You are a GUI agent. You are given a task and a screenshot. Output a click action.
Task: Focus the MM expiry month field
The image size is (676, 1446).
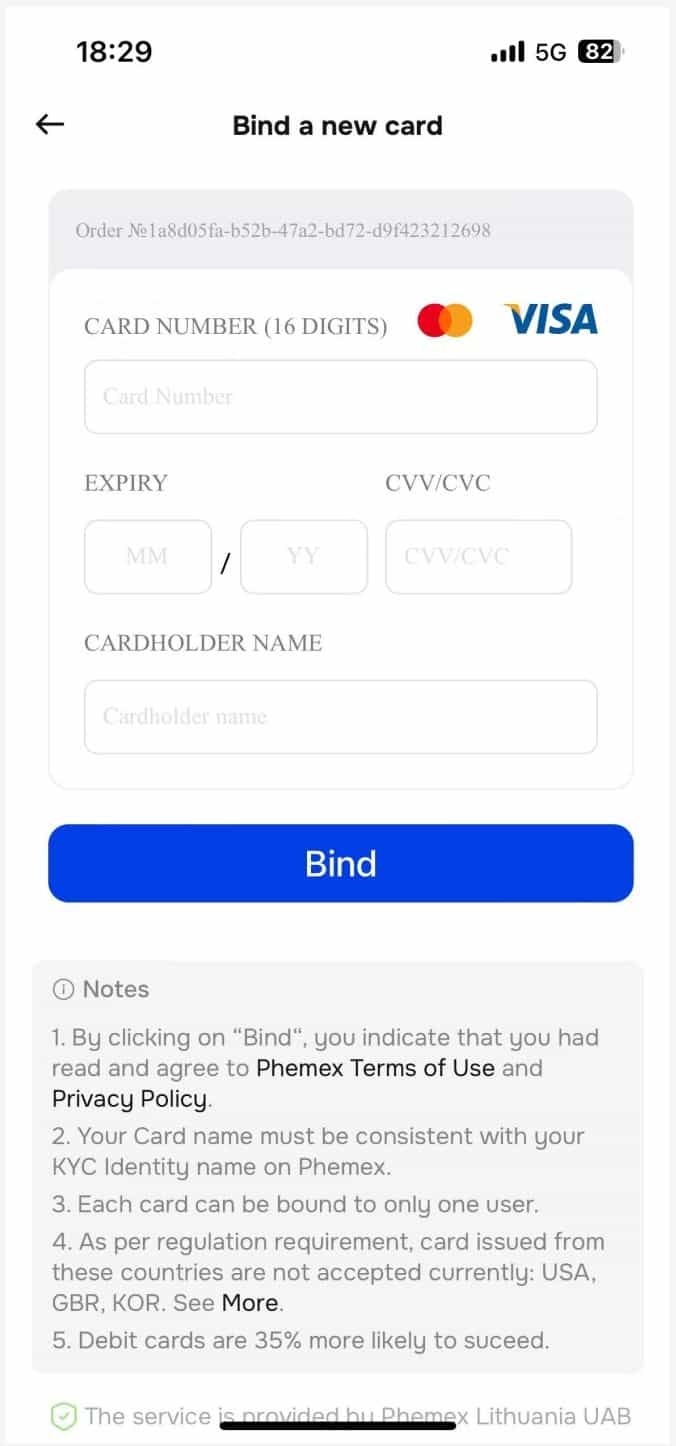148,557
